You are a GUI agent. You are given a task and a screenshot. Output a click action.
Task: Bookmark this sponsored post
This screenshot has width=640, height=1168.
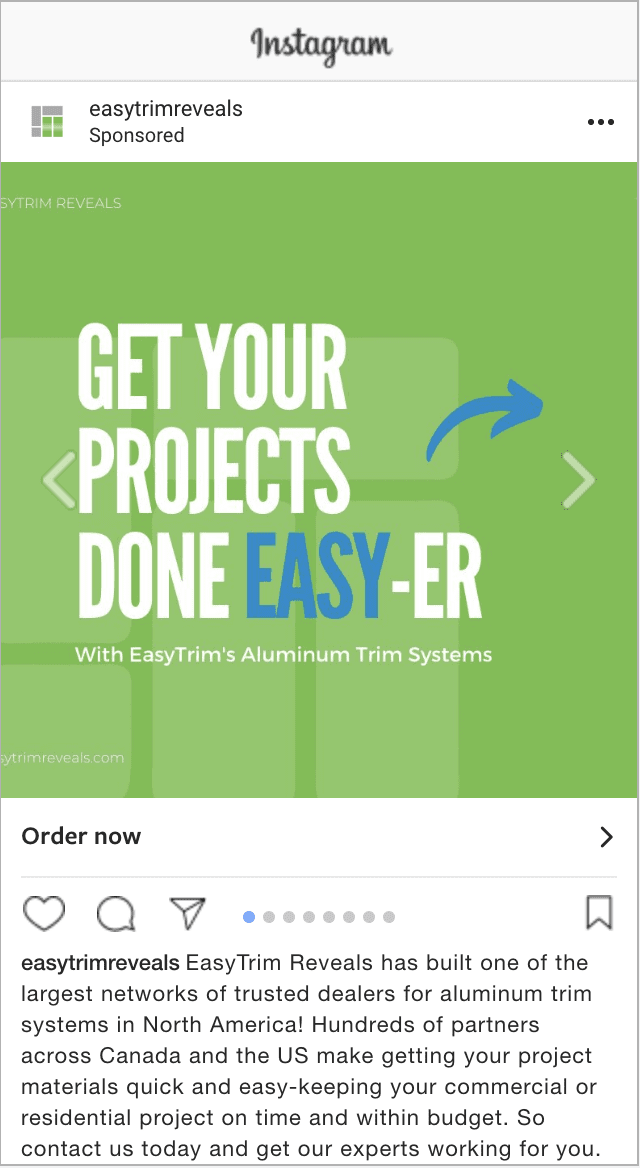[x=598, y=913]
